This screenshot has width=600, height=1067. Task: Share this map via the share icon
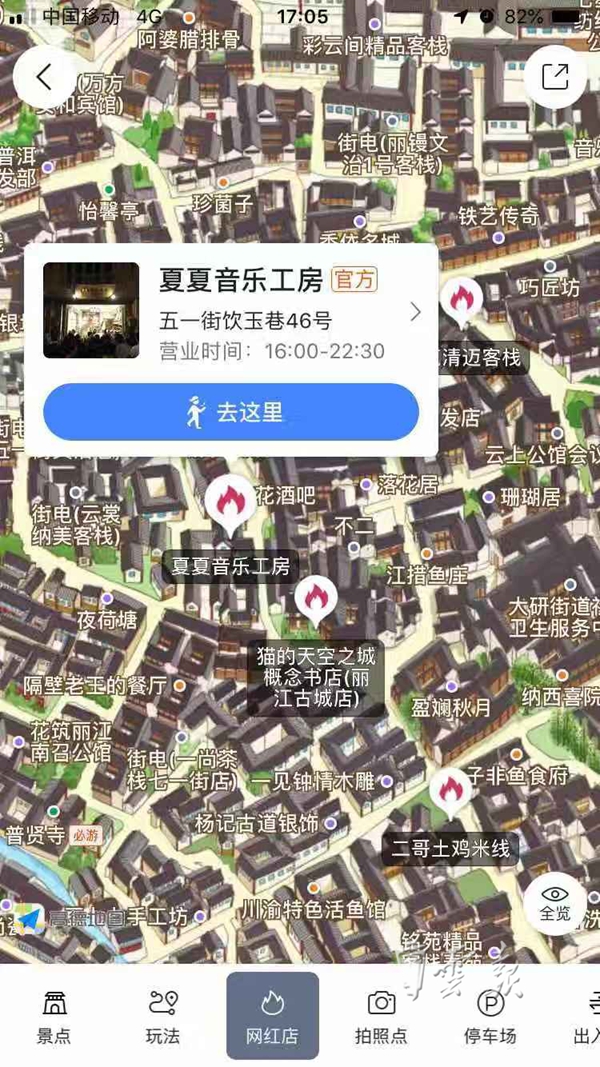click(554, 77)
